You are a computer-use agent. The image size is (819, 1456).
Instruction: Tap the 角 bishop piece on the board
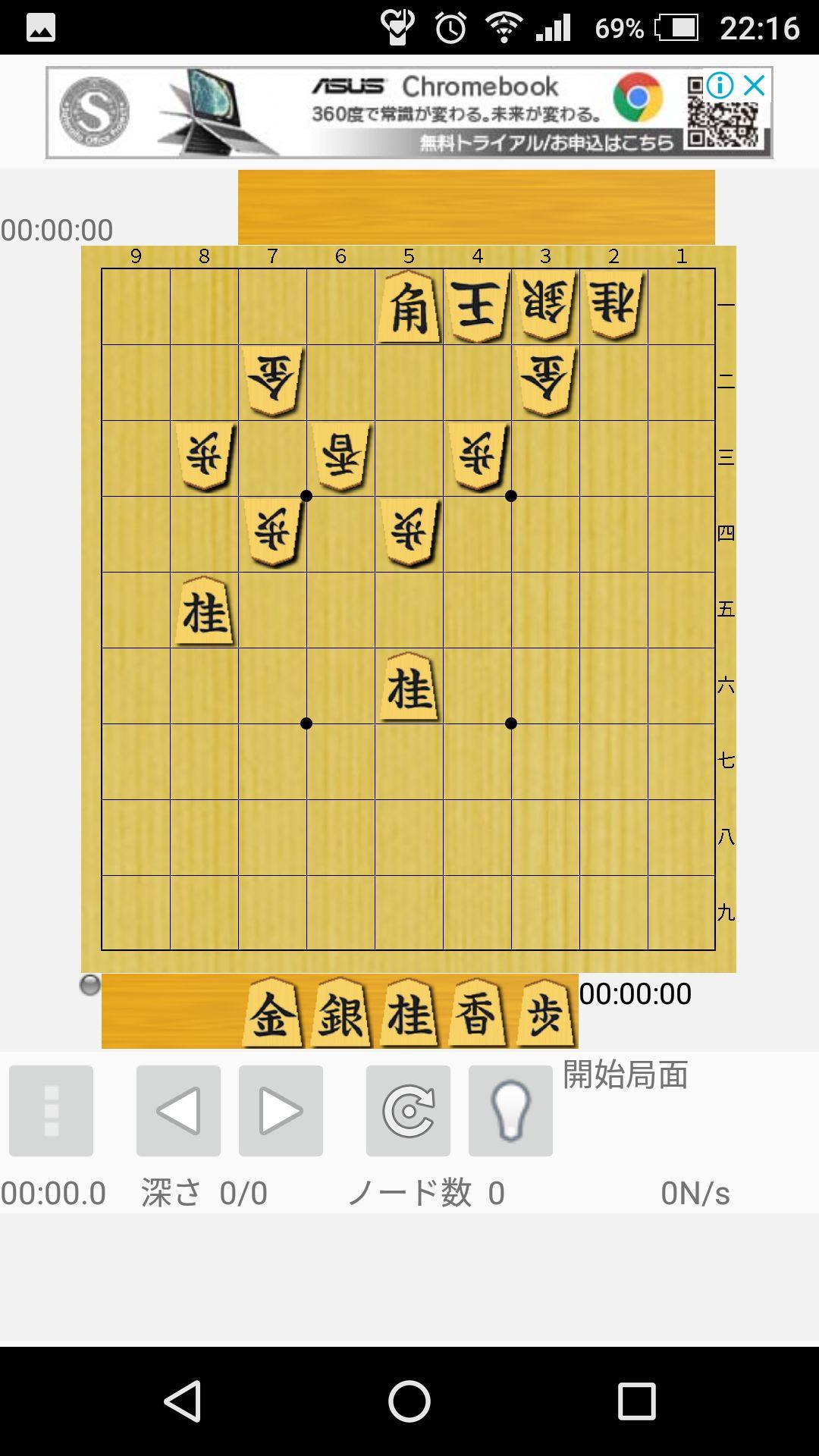click(409, 305)
